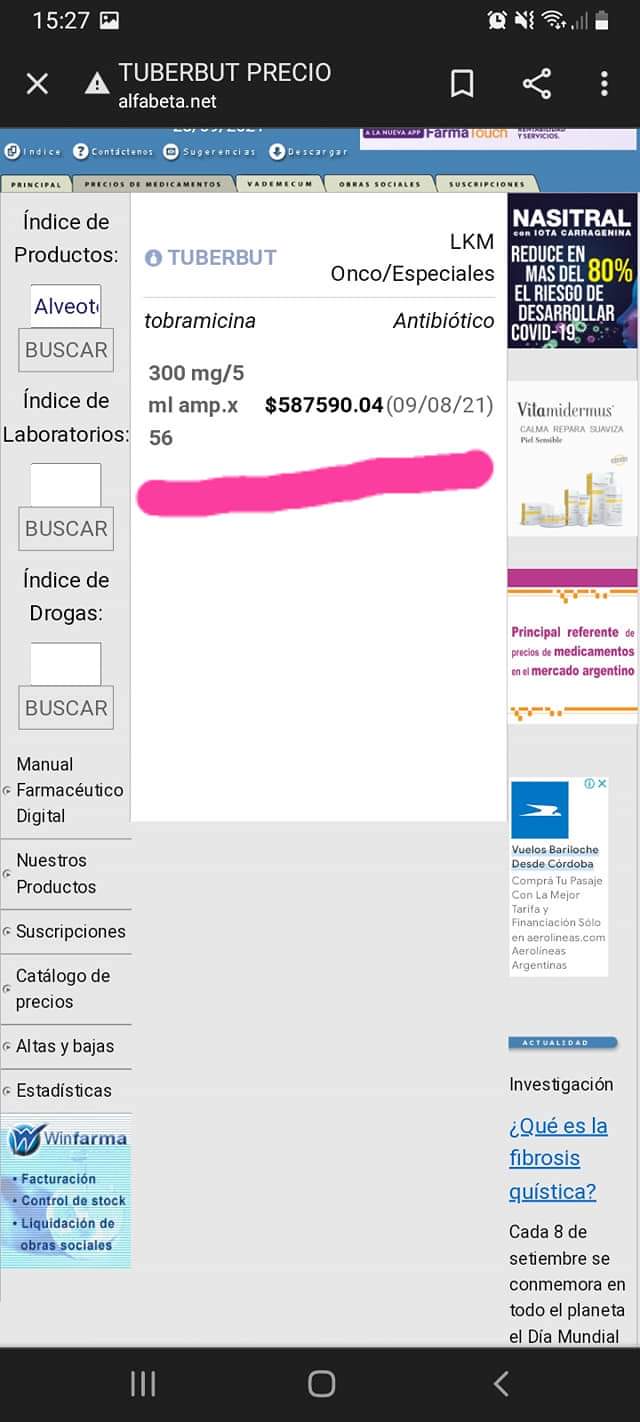Tap BUSCAR under Índice de Drogas
The image size is (640, 1422).
[x=66, y=708]
